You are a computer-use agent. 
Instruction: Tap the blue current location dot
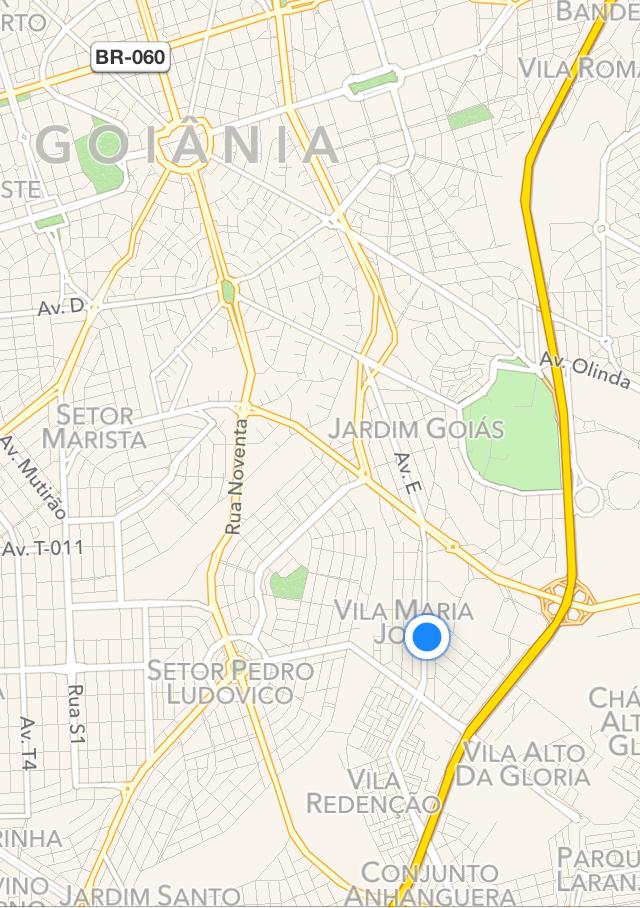pos(427,637)
